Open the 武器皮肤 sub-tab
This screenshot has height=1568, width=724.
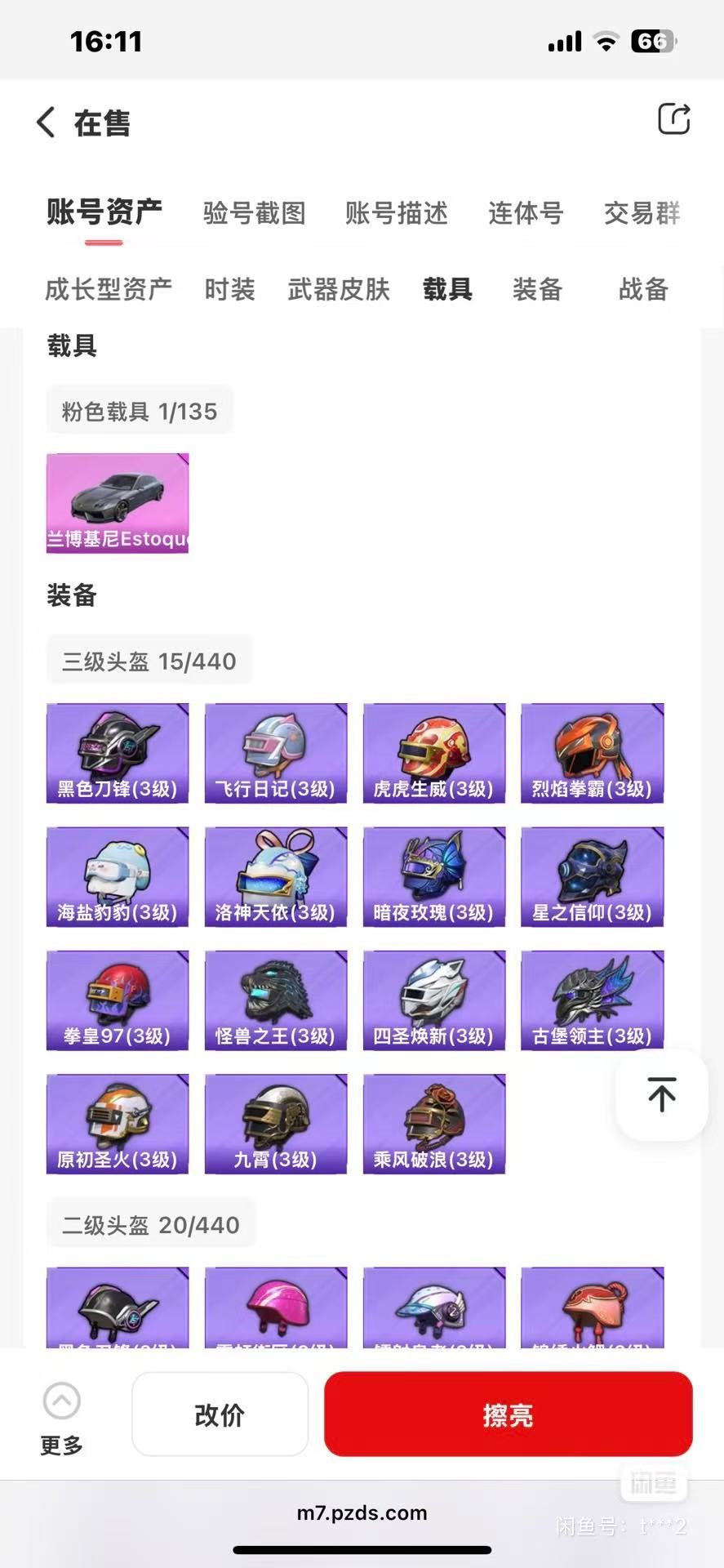339,289
